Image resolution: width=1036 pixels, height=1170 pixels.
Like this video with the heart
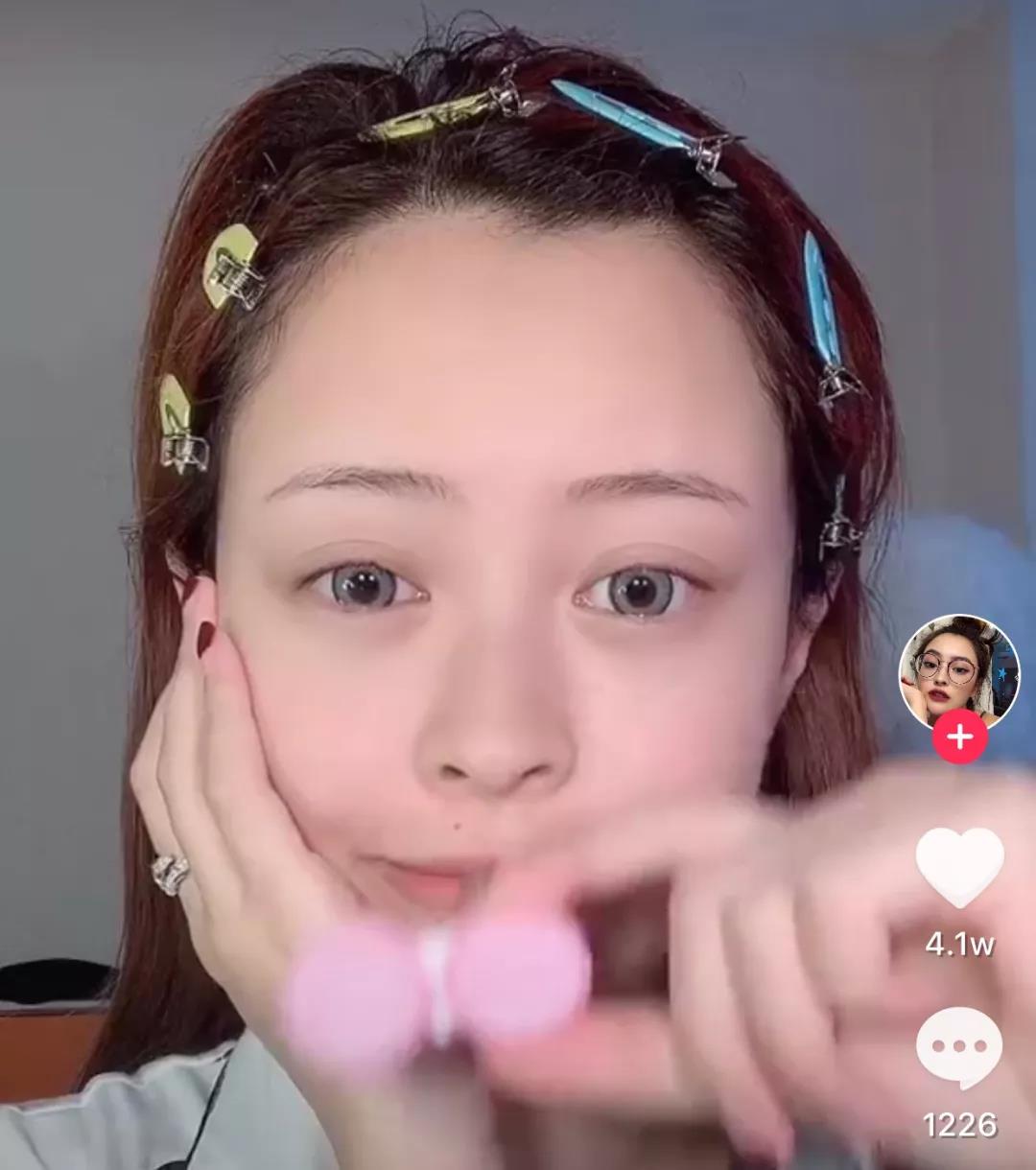[x=958, y=866]
